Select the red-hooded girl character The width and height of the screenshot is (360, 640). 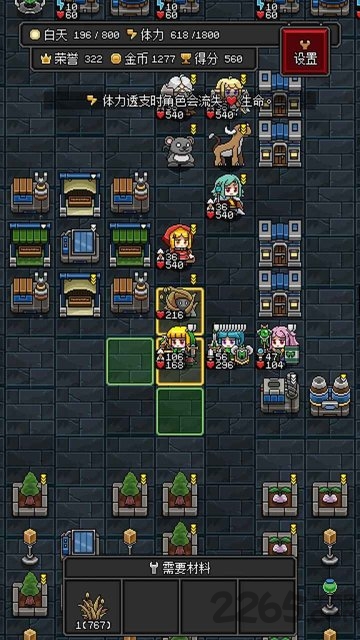click(x=180, y=245)
